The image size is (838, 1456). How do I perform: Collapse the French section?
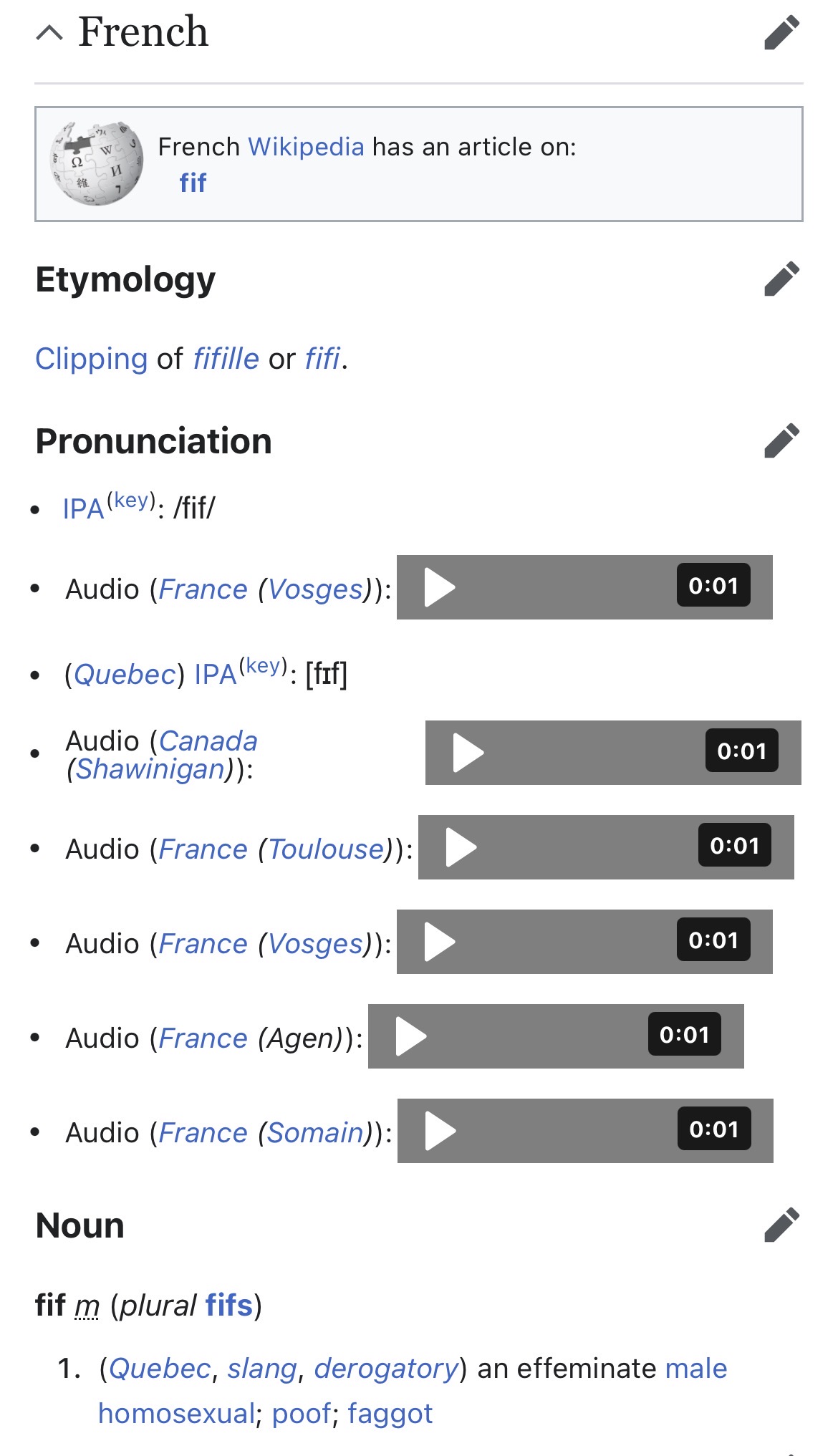click(x=49, y=33)
